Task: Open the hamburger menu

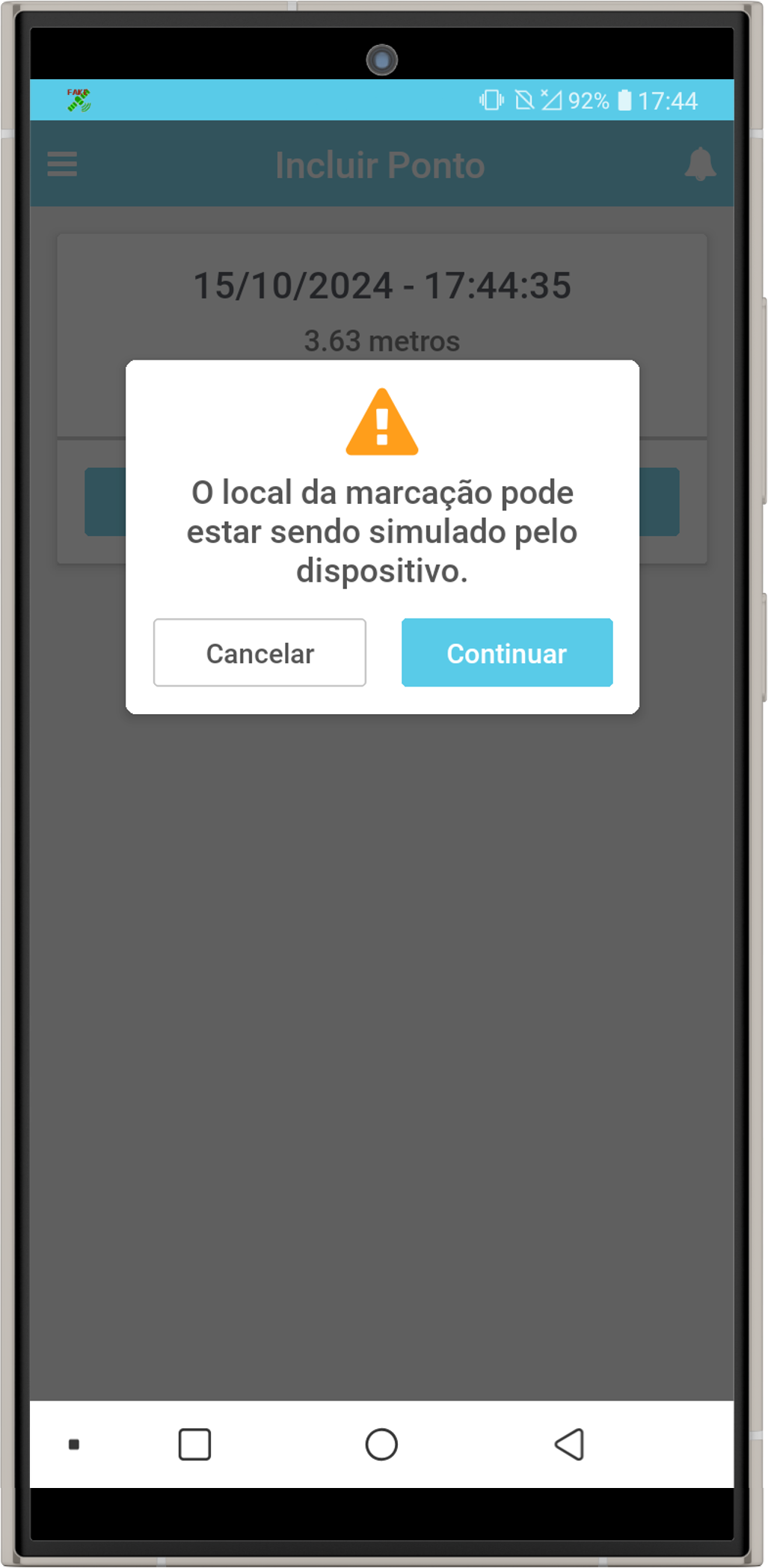Action: pyautogui.click(x=62, y=165)
